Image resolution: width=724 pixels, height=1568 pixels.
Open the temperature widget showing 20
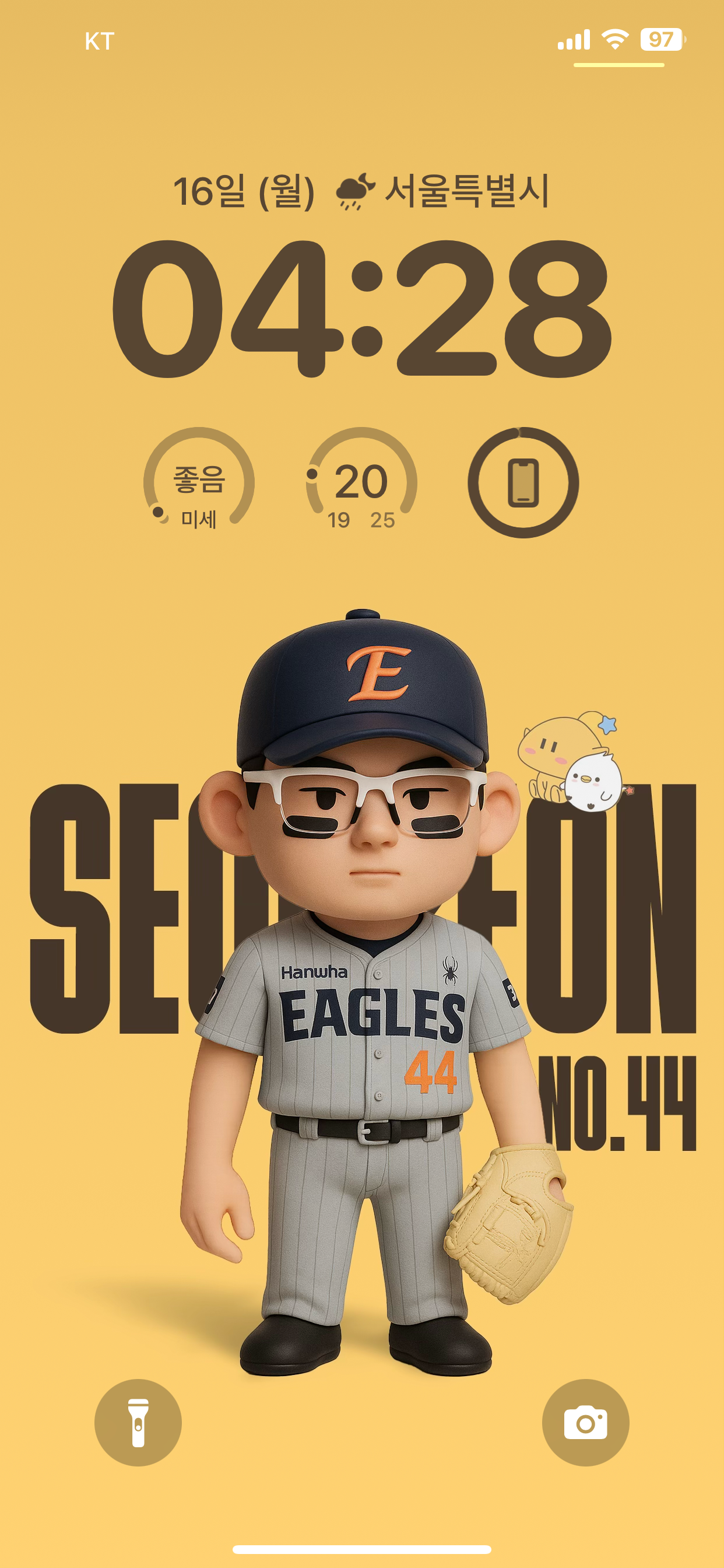click(x=361, y=482)
